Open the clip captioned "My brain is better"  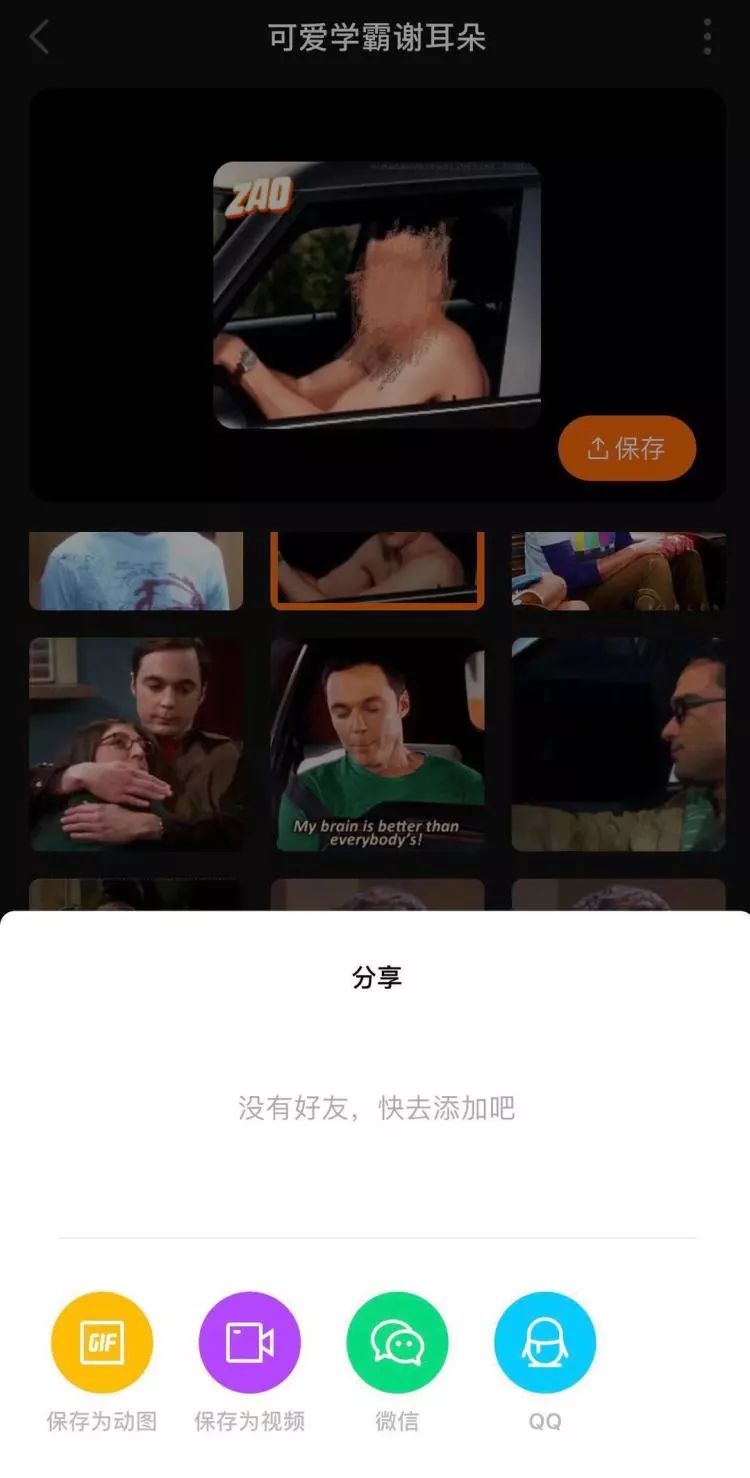[377, 745]
